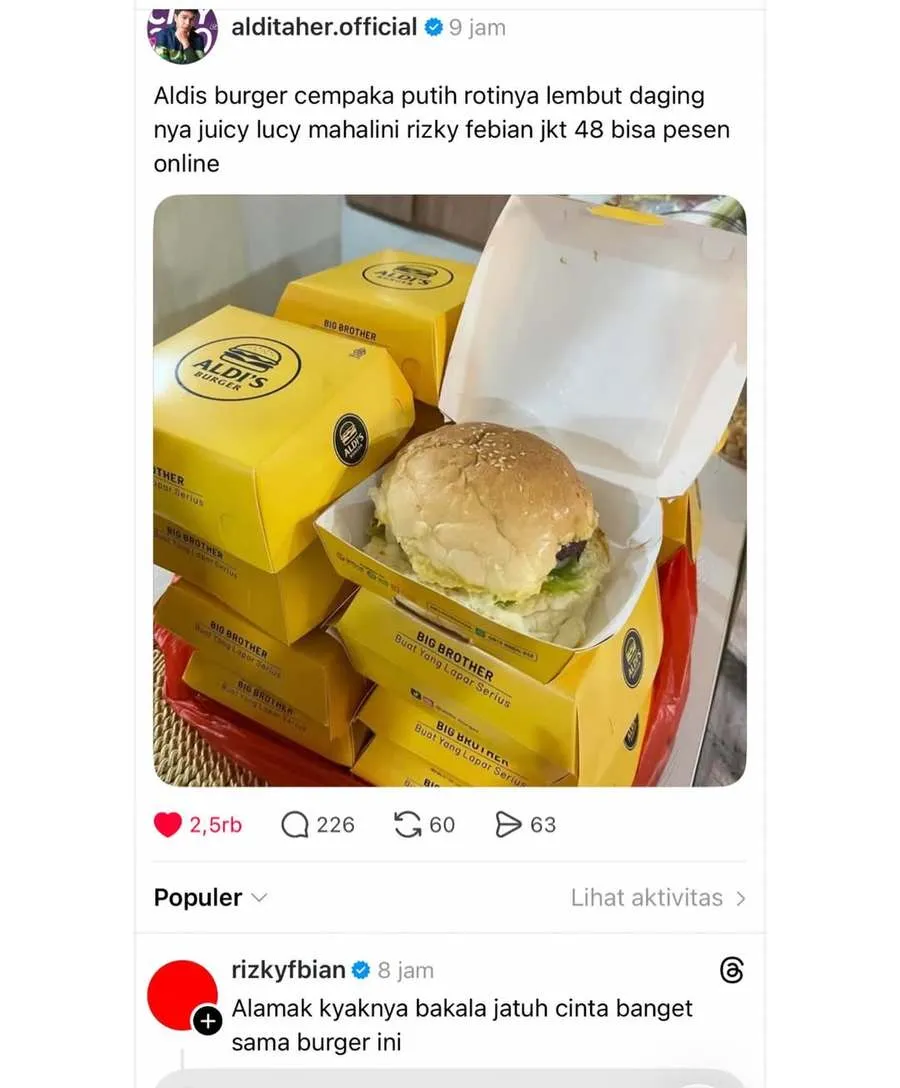Open Lihat aktivitas
900x1088 pixels.
[x=658, y=898]
